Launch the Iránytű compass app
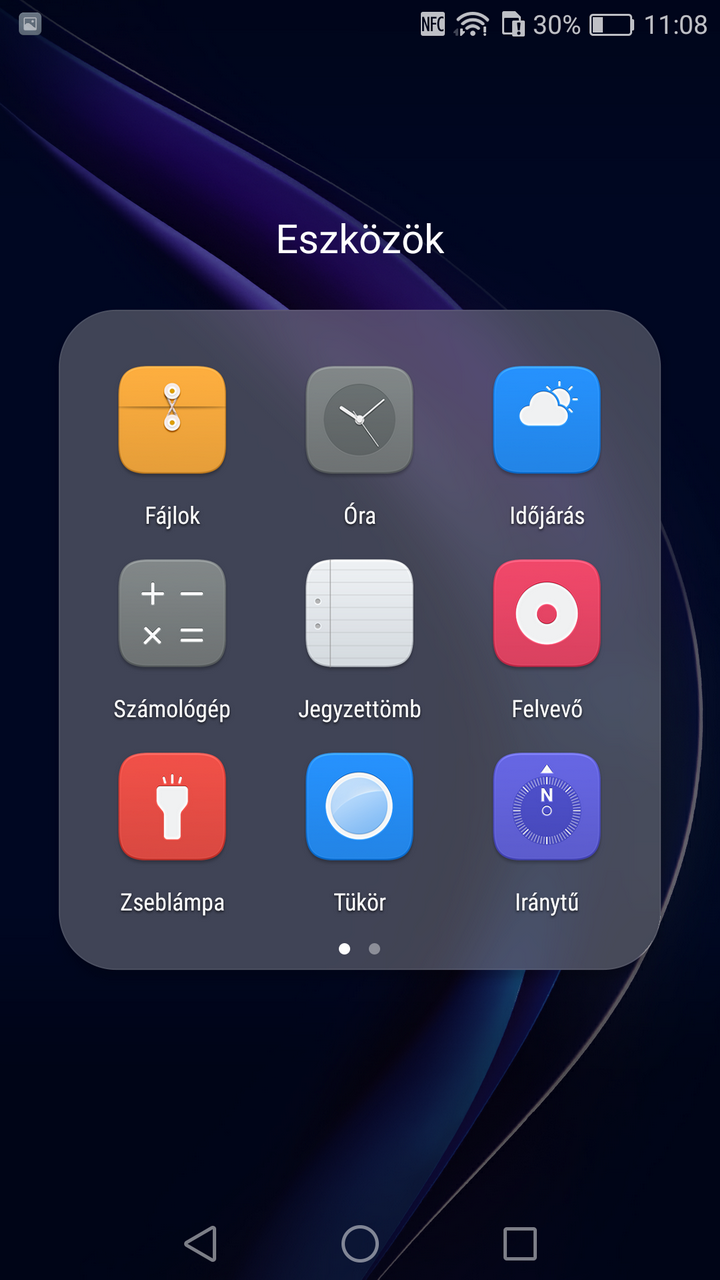The width and height of the screenshot is (720, 1280). click(546, 806)
